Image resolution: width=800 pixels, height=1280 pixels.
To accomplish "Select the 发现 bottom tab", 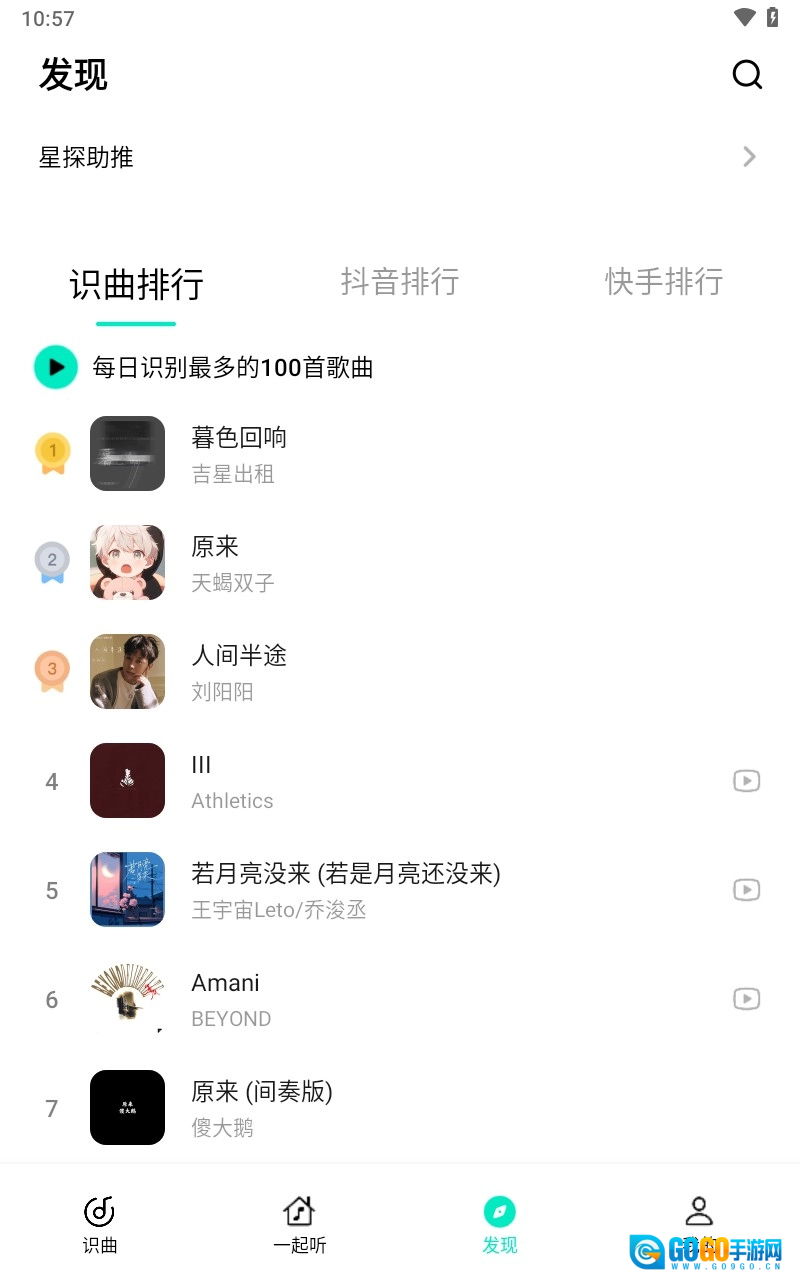I will [x=500, y=1224].
